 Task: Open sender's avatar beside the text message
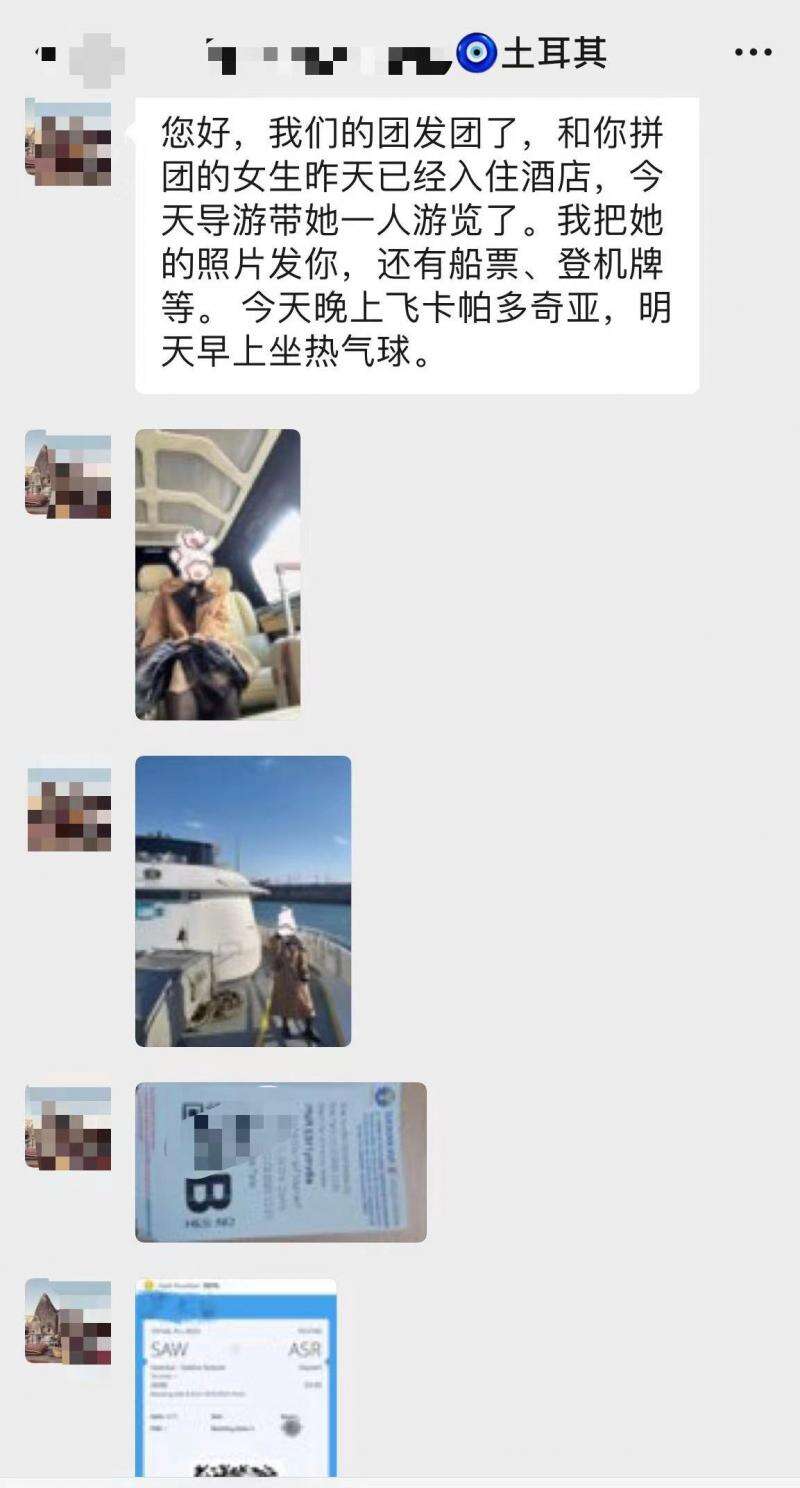click(x=68, y=143)
